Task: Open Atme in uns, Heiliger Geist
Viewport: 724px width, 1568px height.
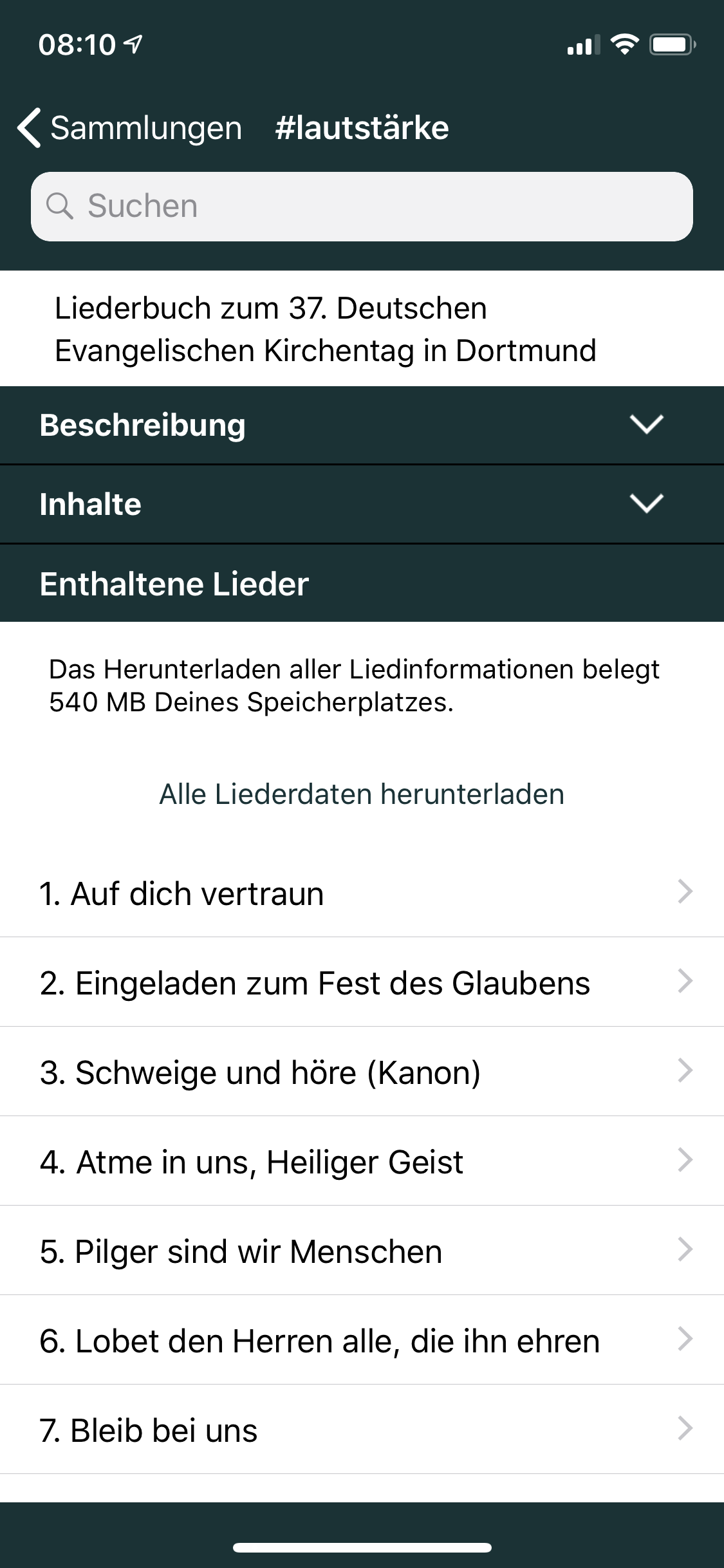Action: [362, 1162]
